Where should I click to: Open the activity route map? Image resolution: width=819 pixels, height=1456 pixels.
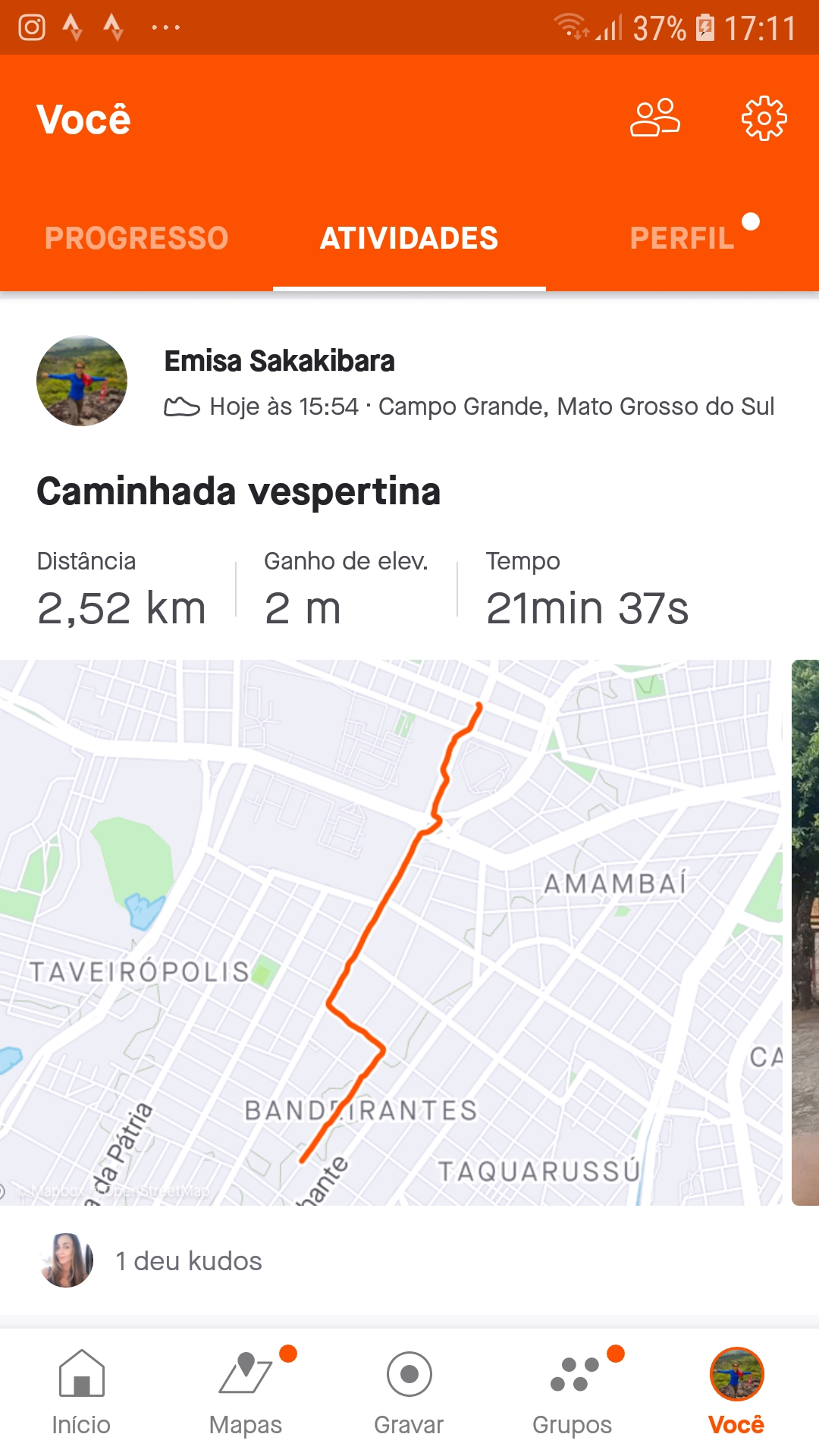tap(391, 933)
